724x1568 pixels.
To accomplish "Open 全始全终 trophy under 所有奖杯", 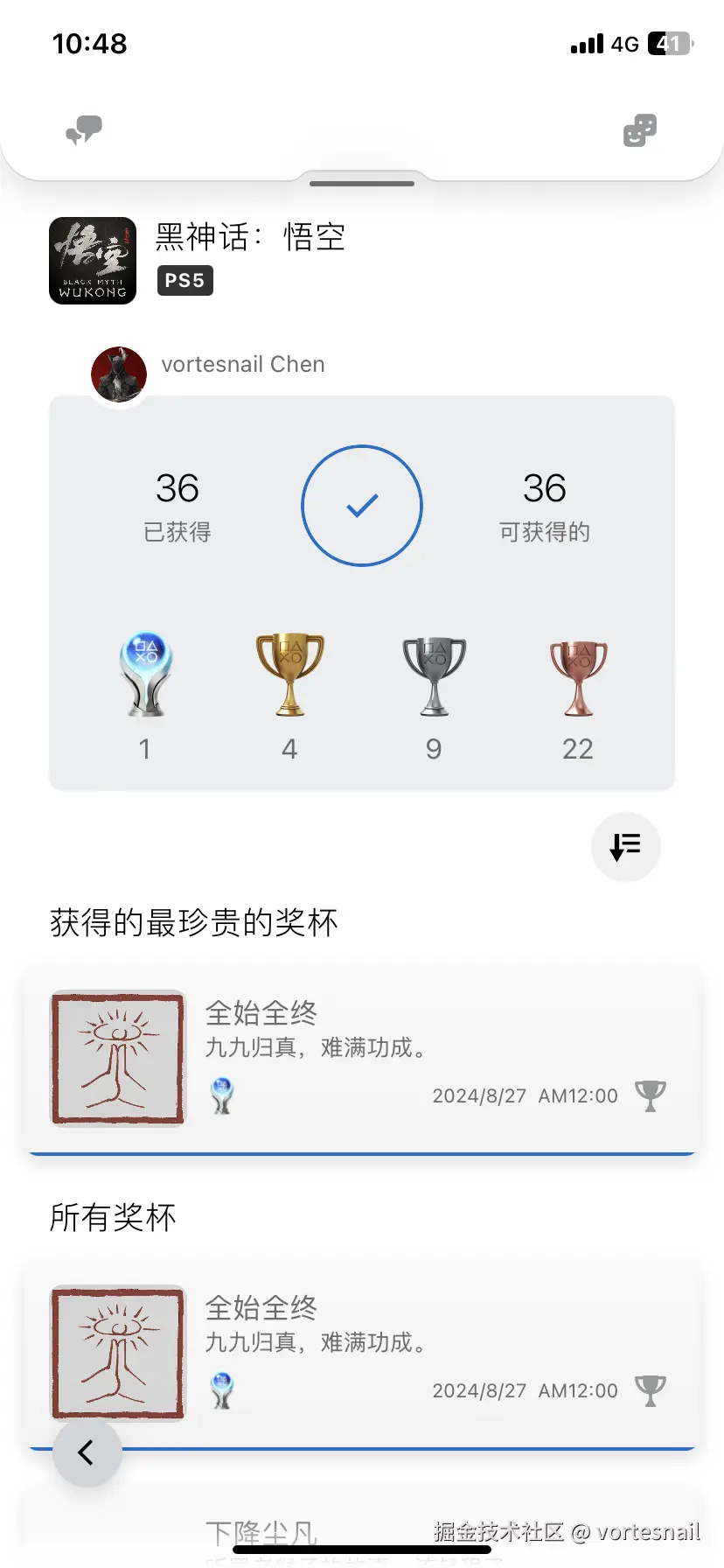I will [362, 1353].
